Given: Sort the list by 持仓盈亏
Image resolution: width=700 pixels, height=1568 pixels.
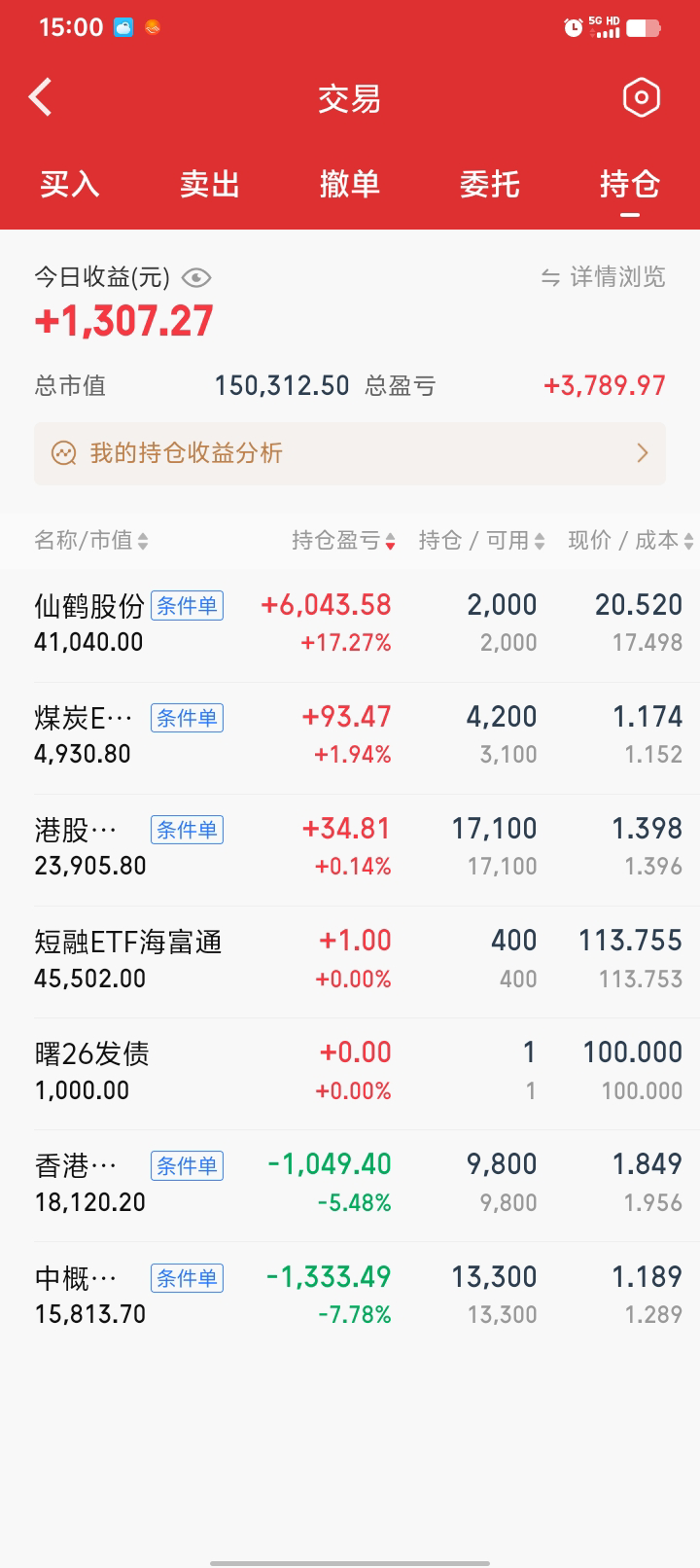Looking at the screenshot, I should click(x=343, y=541).
